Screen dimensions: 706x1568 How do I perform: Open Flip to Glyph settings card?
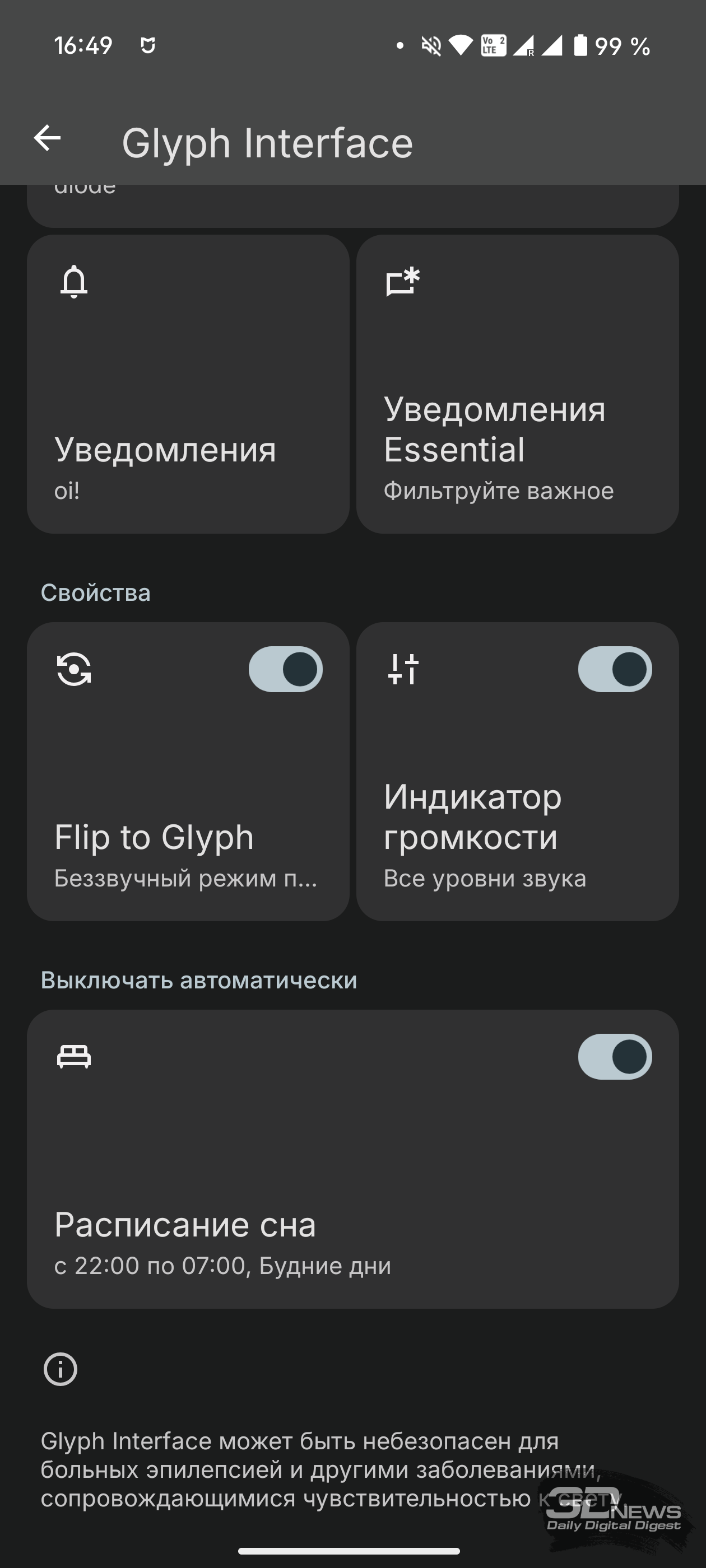188,771
